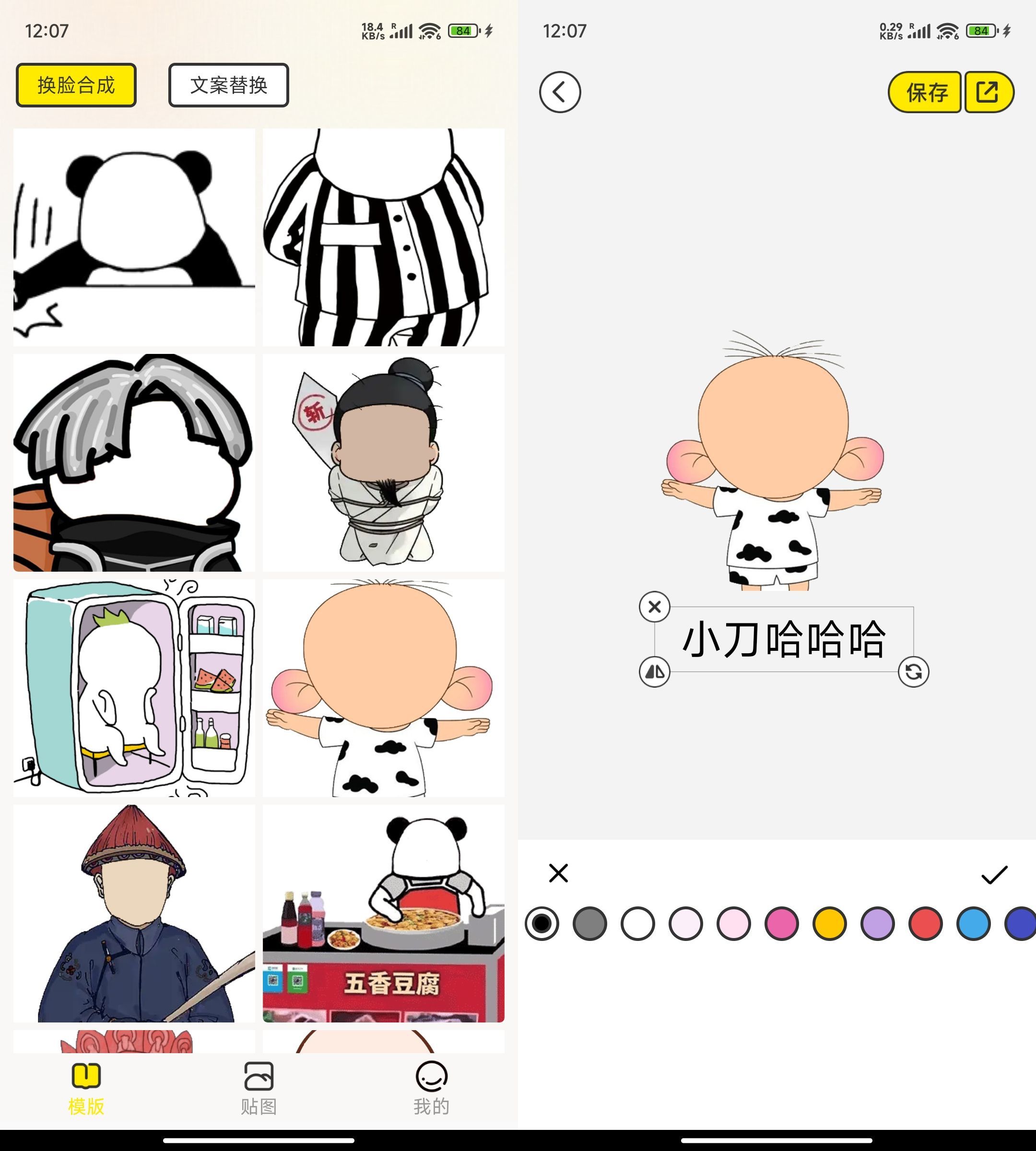1036x1151 pixels.
Task: Tap the rotate handle on text box
Action: click(913, 672)
